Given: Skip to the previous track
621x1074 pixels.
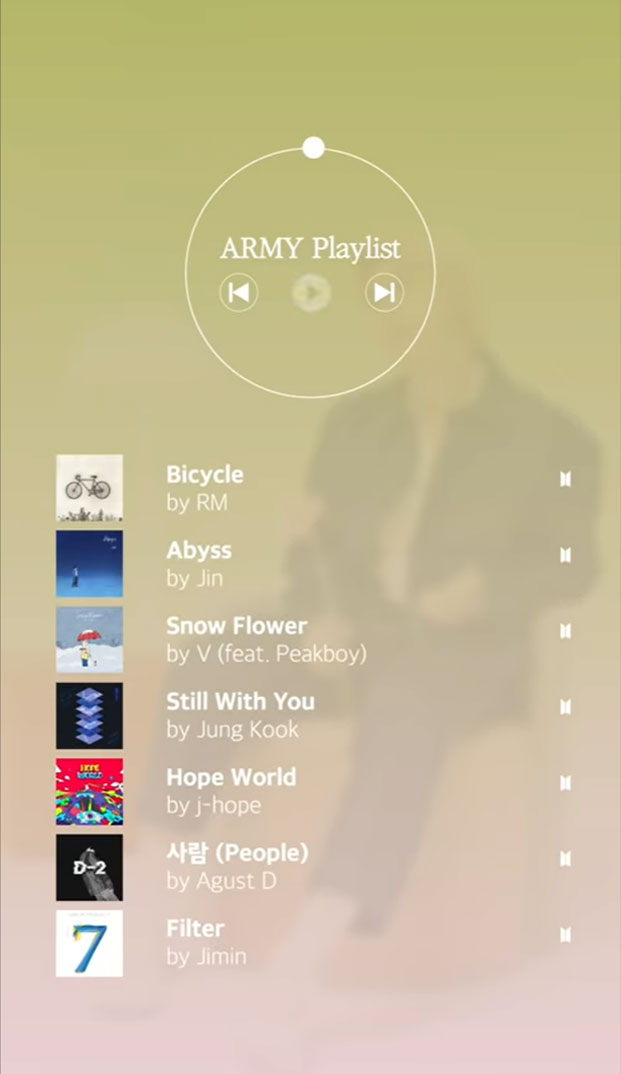Looking at the screenshot, I should point(238,293).
